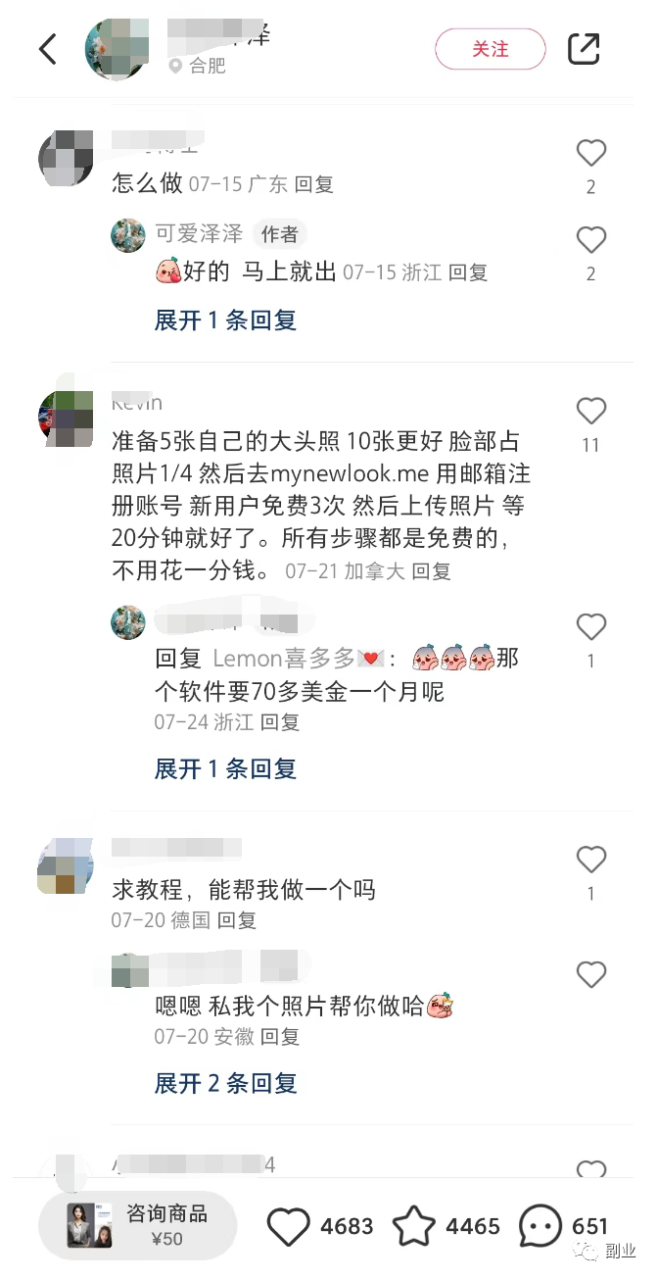Viewport: 657px width, 1280px height.
Task: Reply to the comment 求教程 from 德国
Action: click(x=237, y=920)
